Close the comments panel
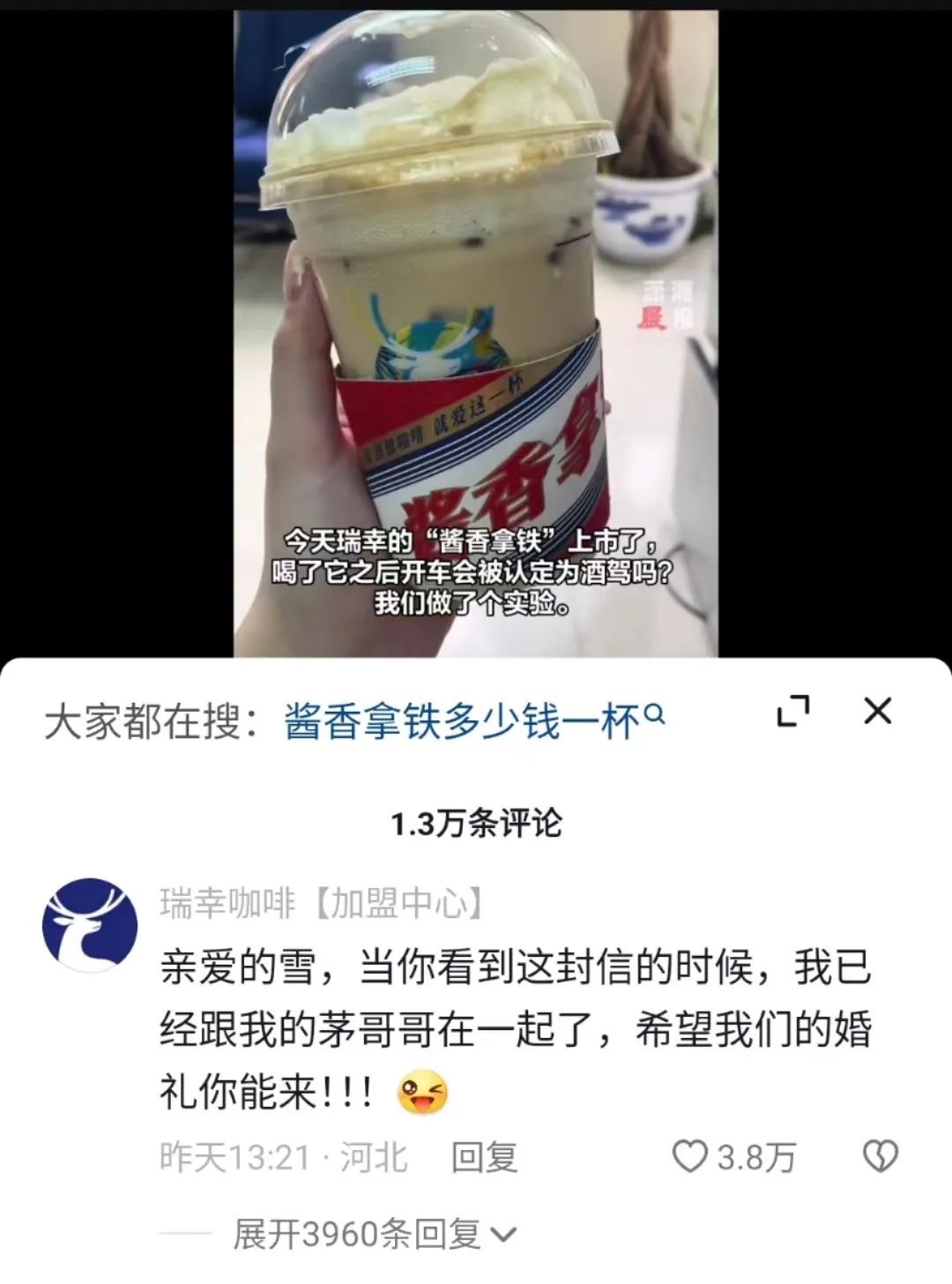The image size is (952, 1284). click(x=877, y=711)
